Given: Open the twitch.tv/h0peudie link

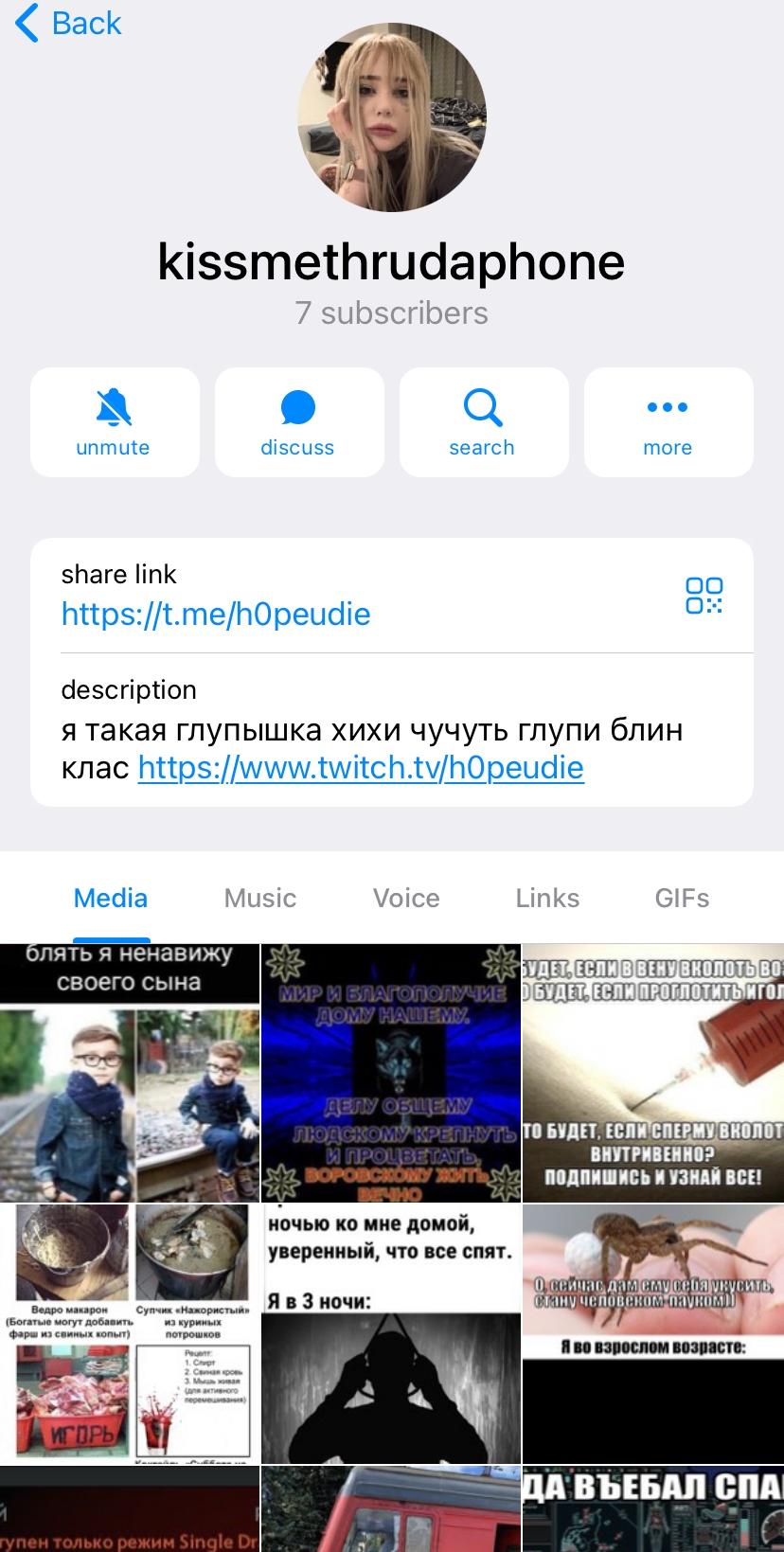Looking at the screenshot, I should (361, 768).
